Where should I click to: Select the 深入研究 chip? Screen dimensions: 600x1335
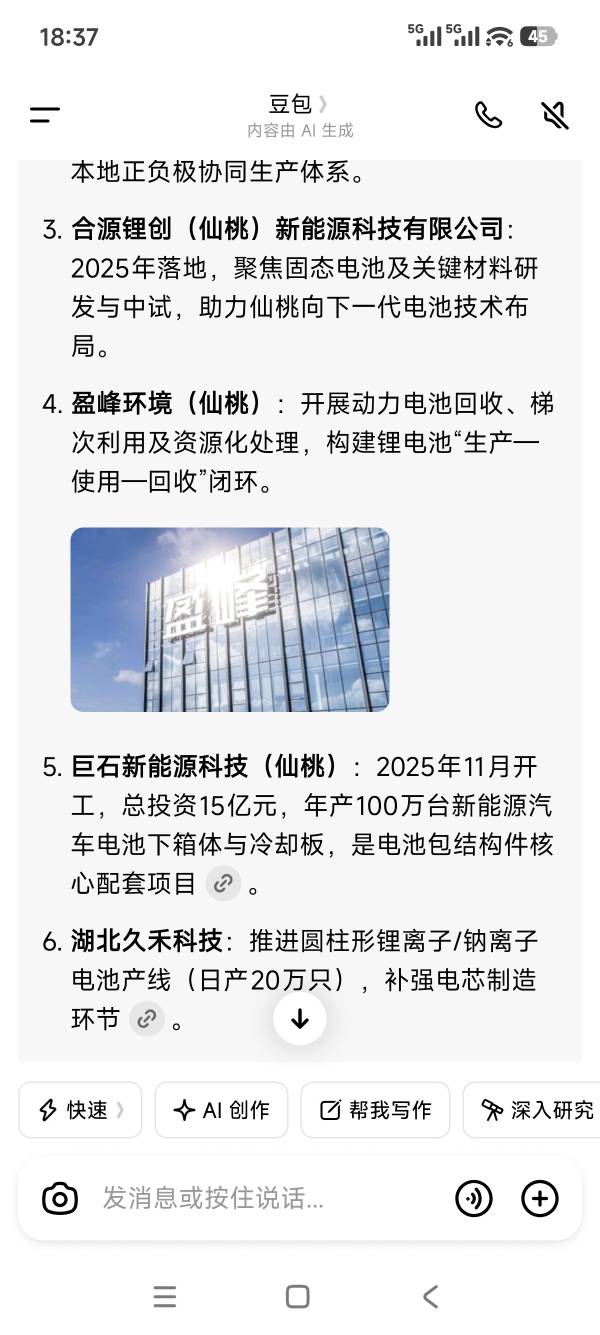coord(536,1110)
